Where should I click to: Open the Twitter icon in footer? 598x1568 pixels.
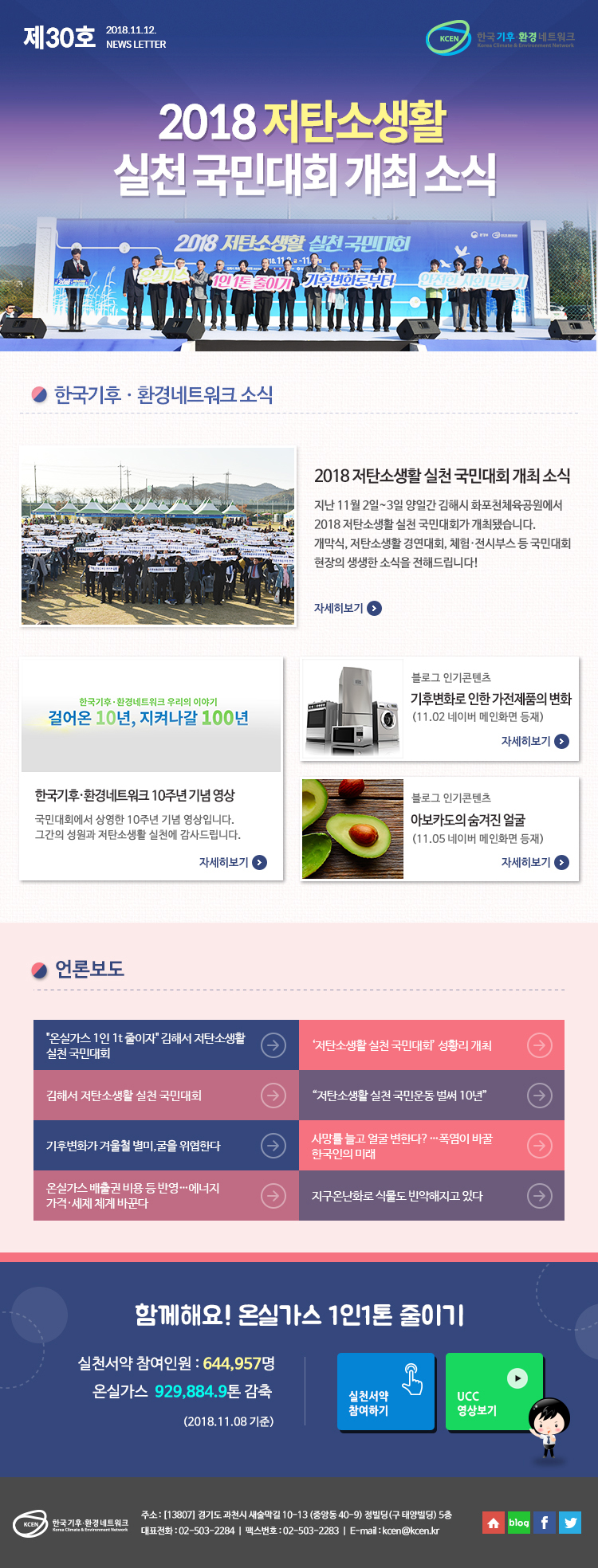coord(570,1523)
